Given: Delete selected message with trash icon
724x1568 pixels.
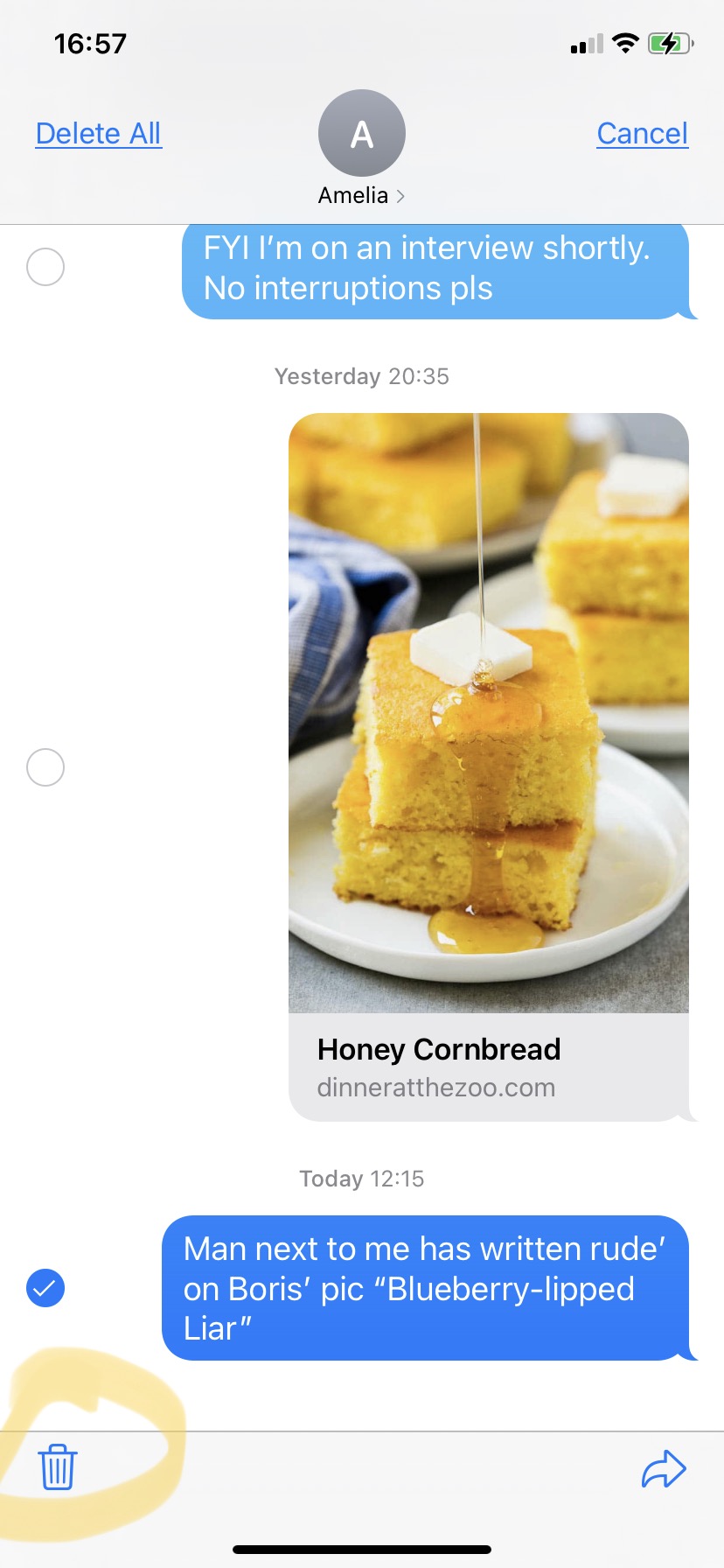Looking at the screenshot, I should (58, 1466).
